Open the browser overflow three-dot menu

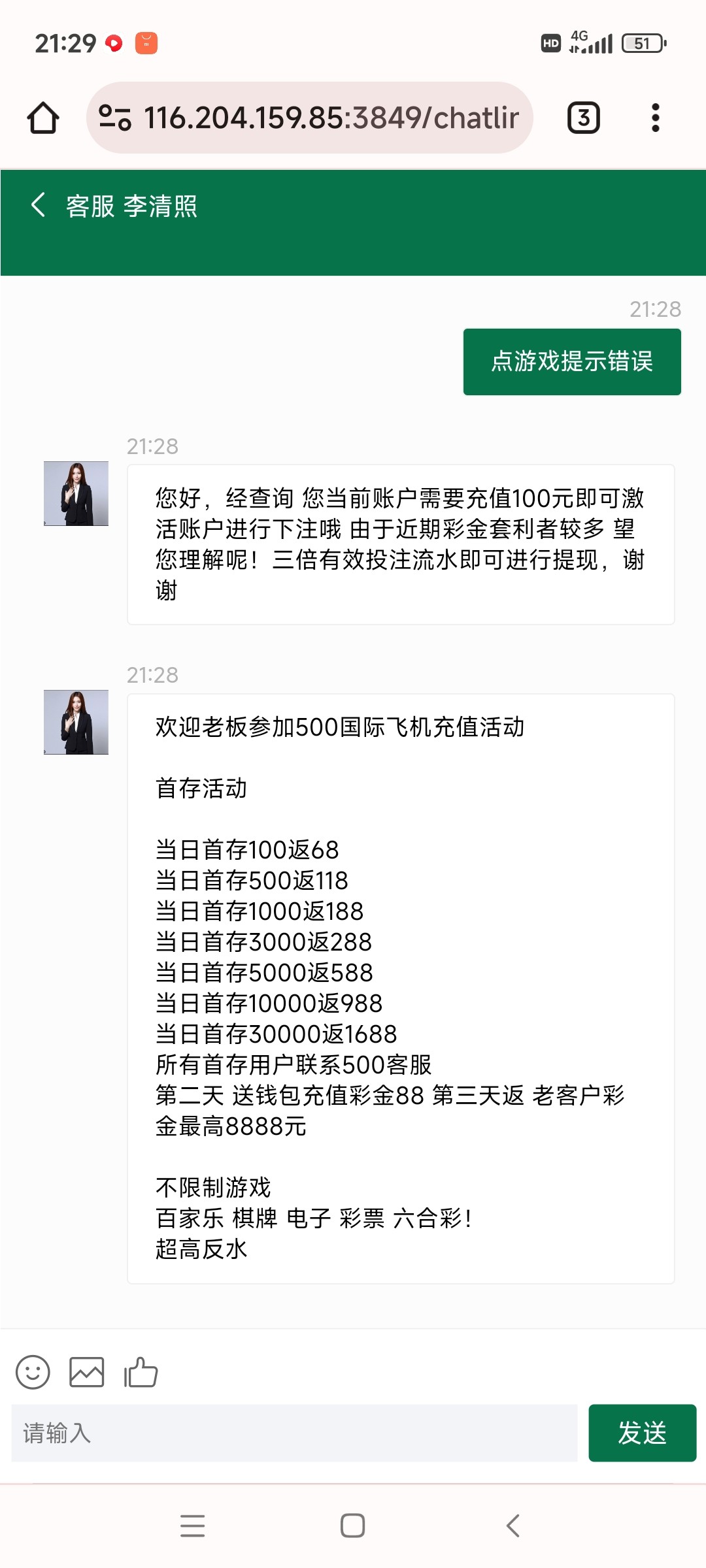coord(656,118)
